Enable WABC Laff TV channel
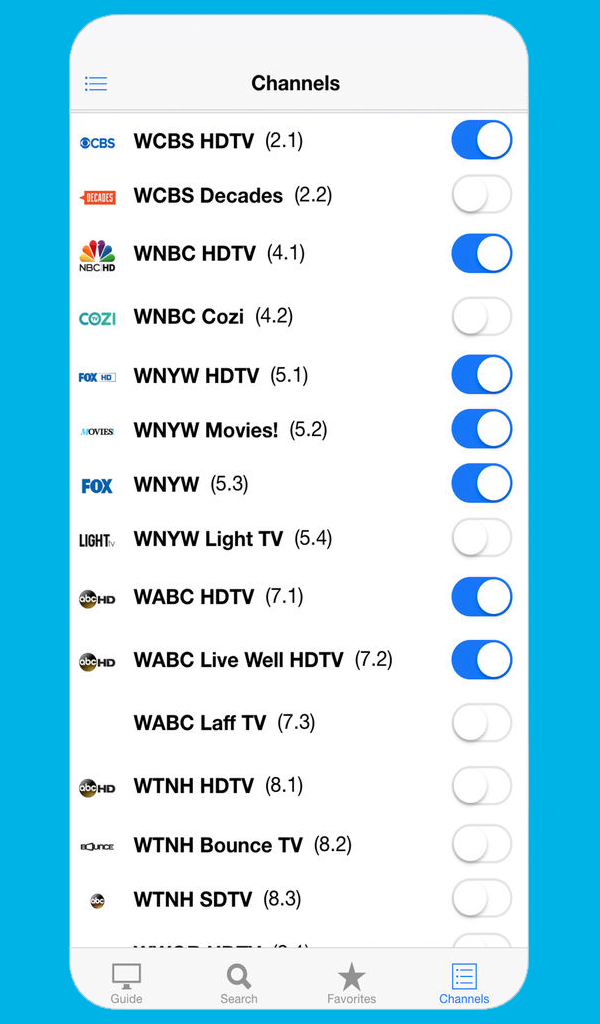 click(481, 723)
